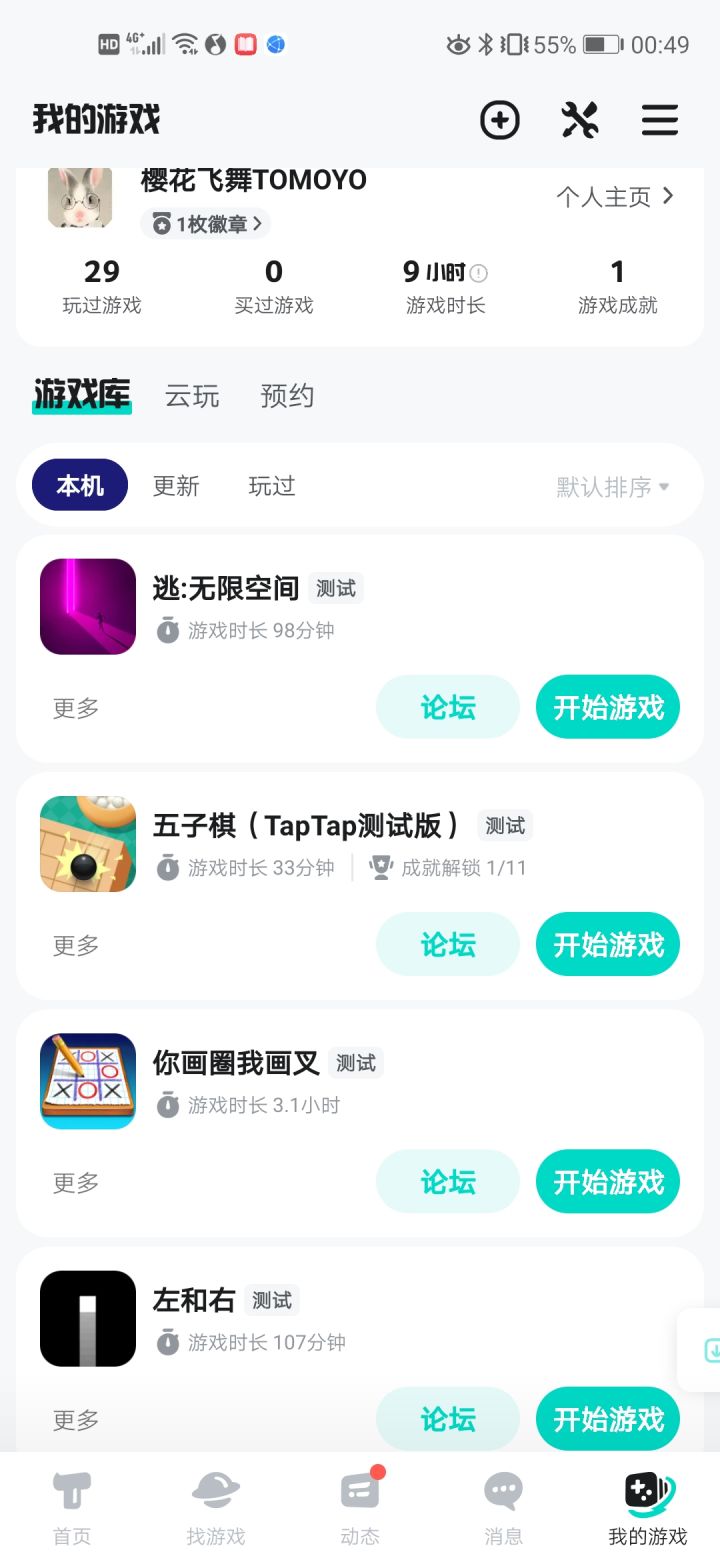Select the 玩过 filter chip
The image size is (720, 1560).
(272, 486)
